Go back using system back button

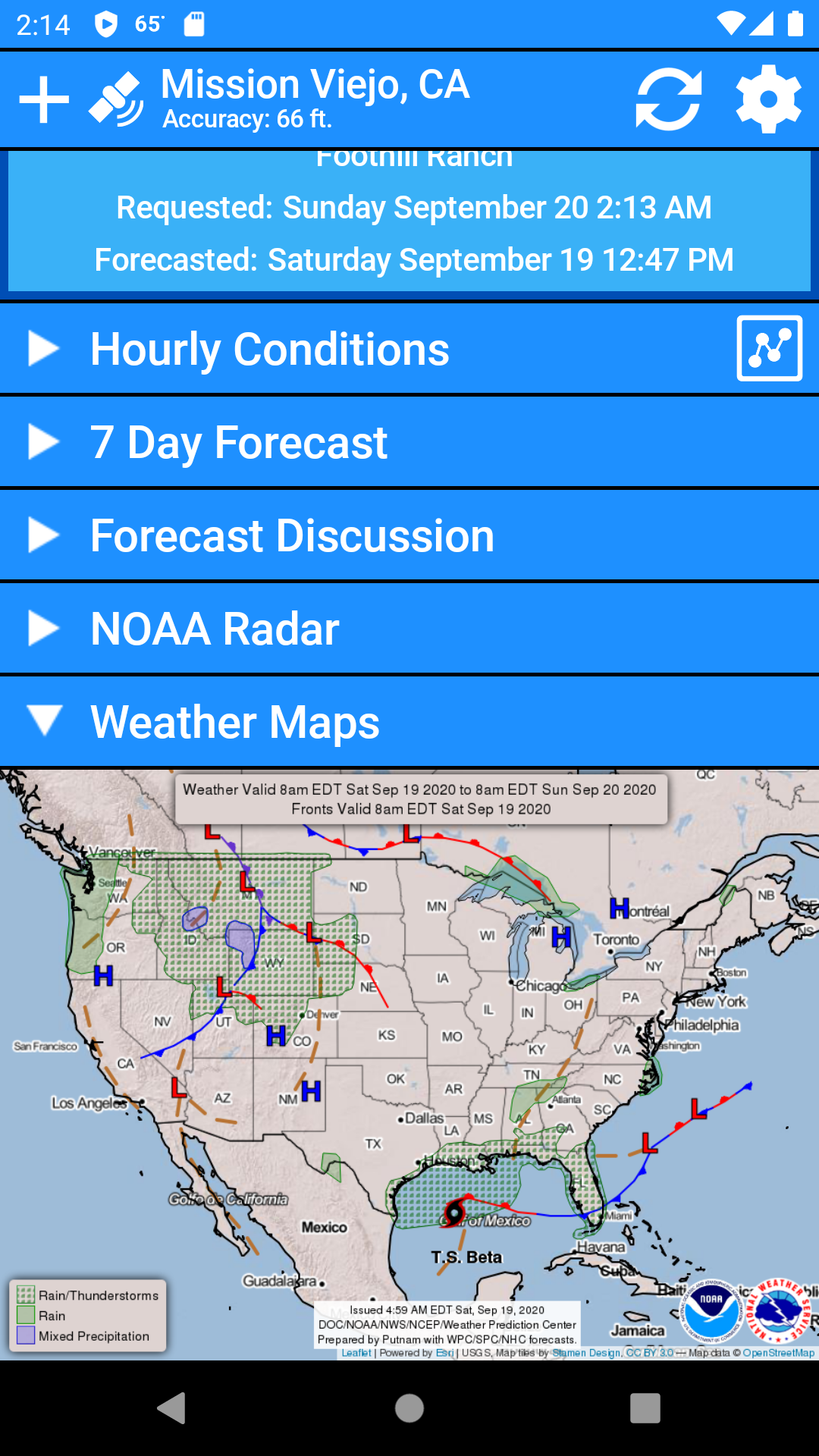pyautogui.click(x=171, y=1408)
